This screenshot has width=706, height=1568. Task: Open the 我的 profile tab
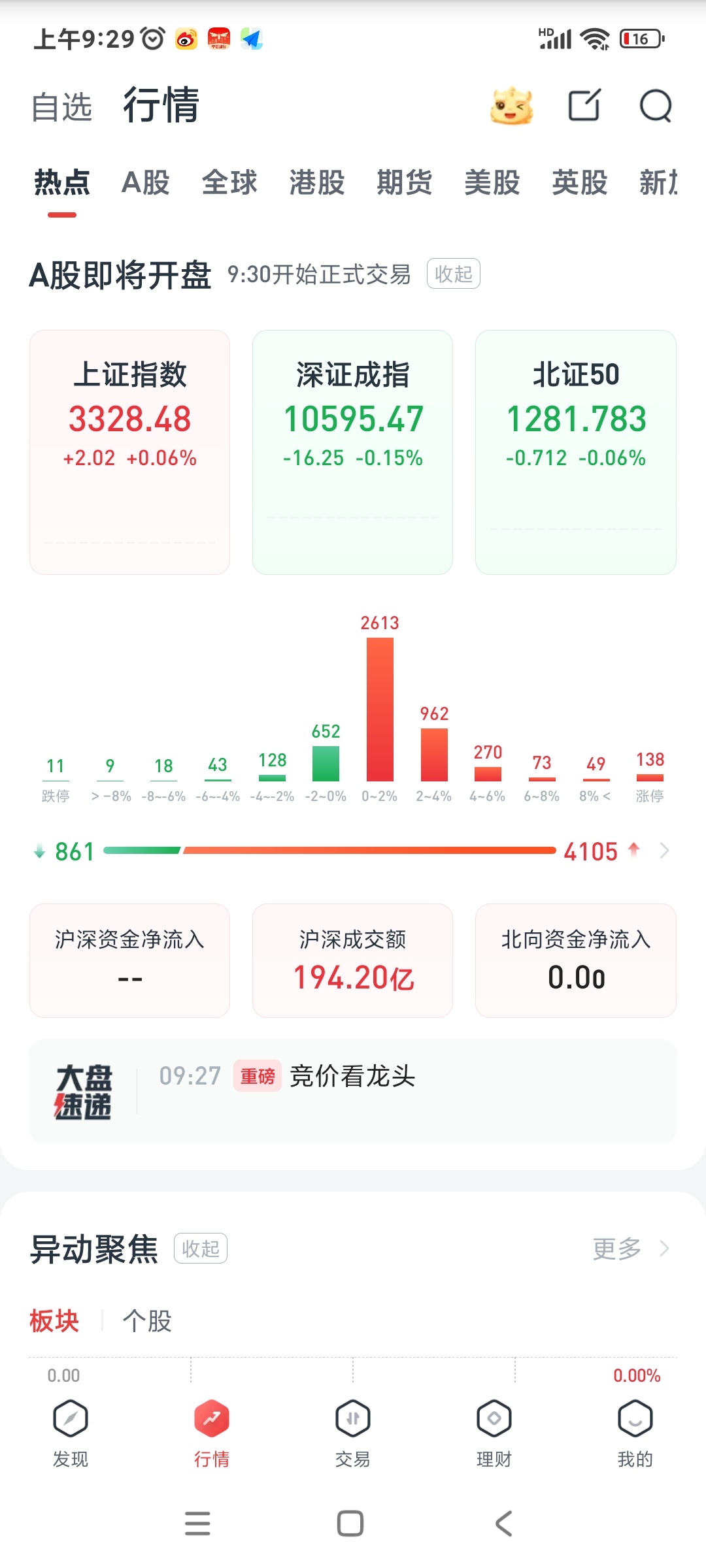pos(635,1432)
